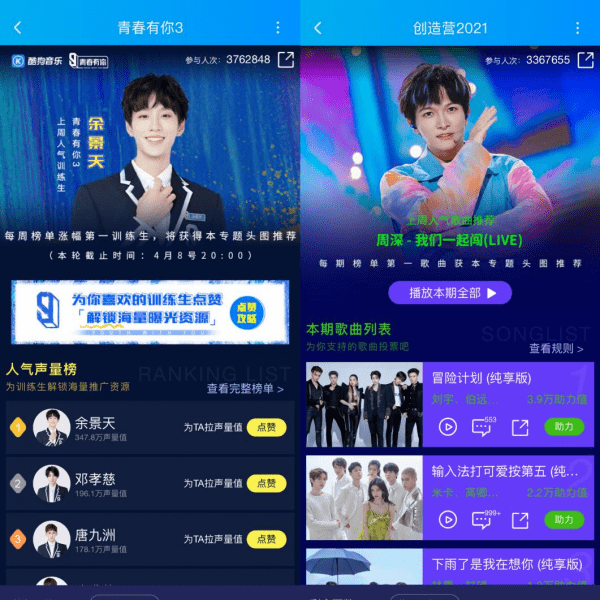
Task: Open the overflow menu on 创造营2021
Action: click(579, 28)
